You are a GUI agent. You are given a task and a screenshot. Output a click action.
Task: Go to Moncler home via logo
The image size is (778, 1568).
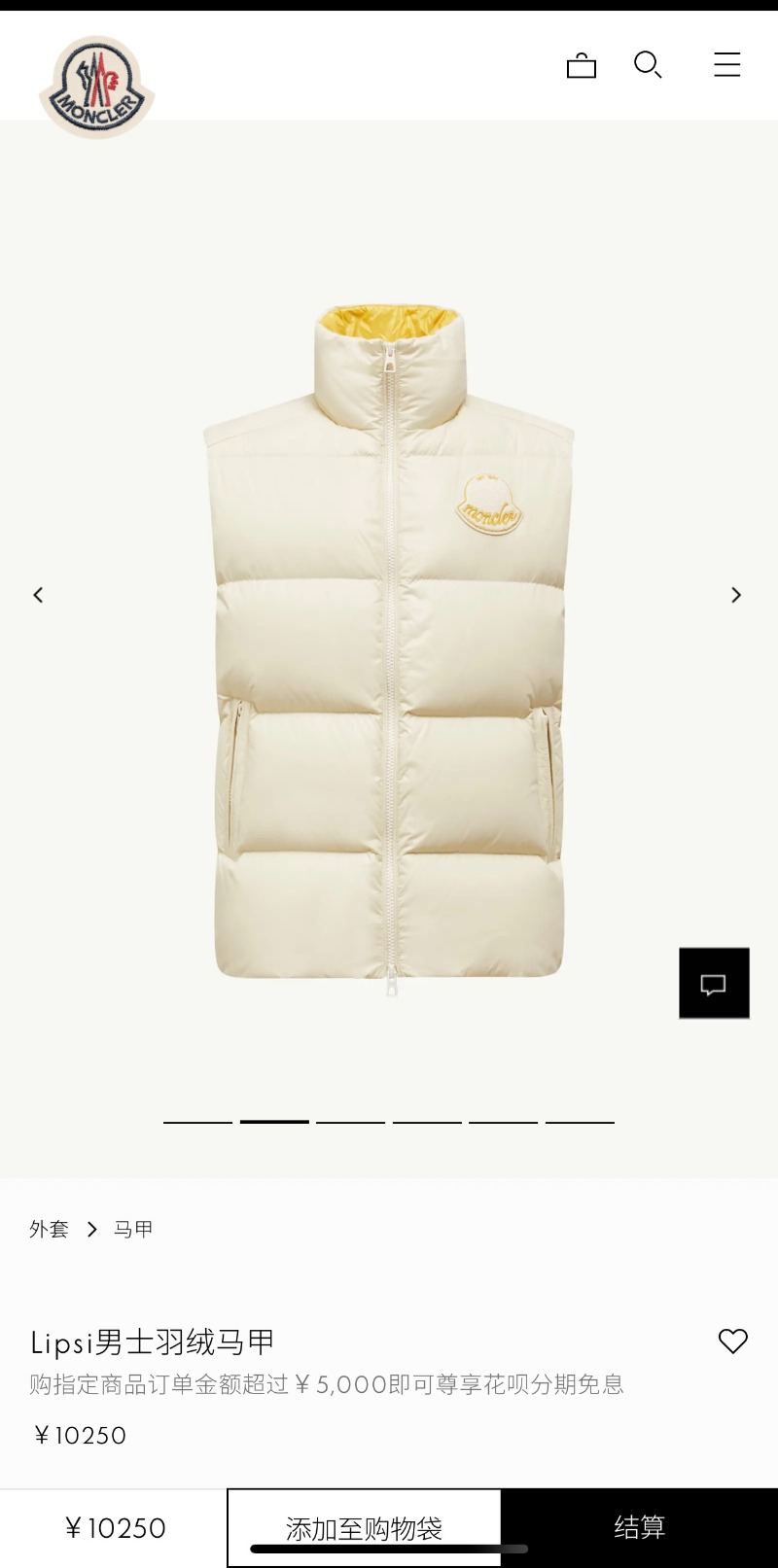[96, 87]
